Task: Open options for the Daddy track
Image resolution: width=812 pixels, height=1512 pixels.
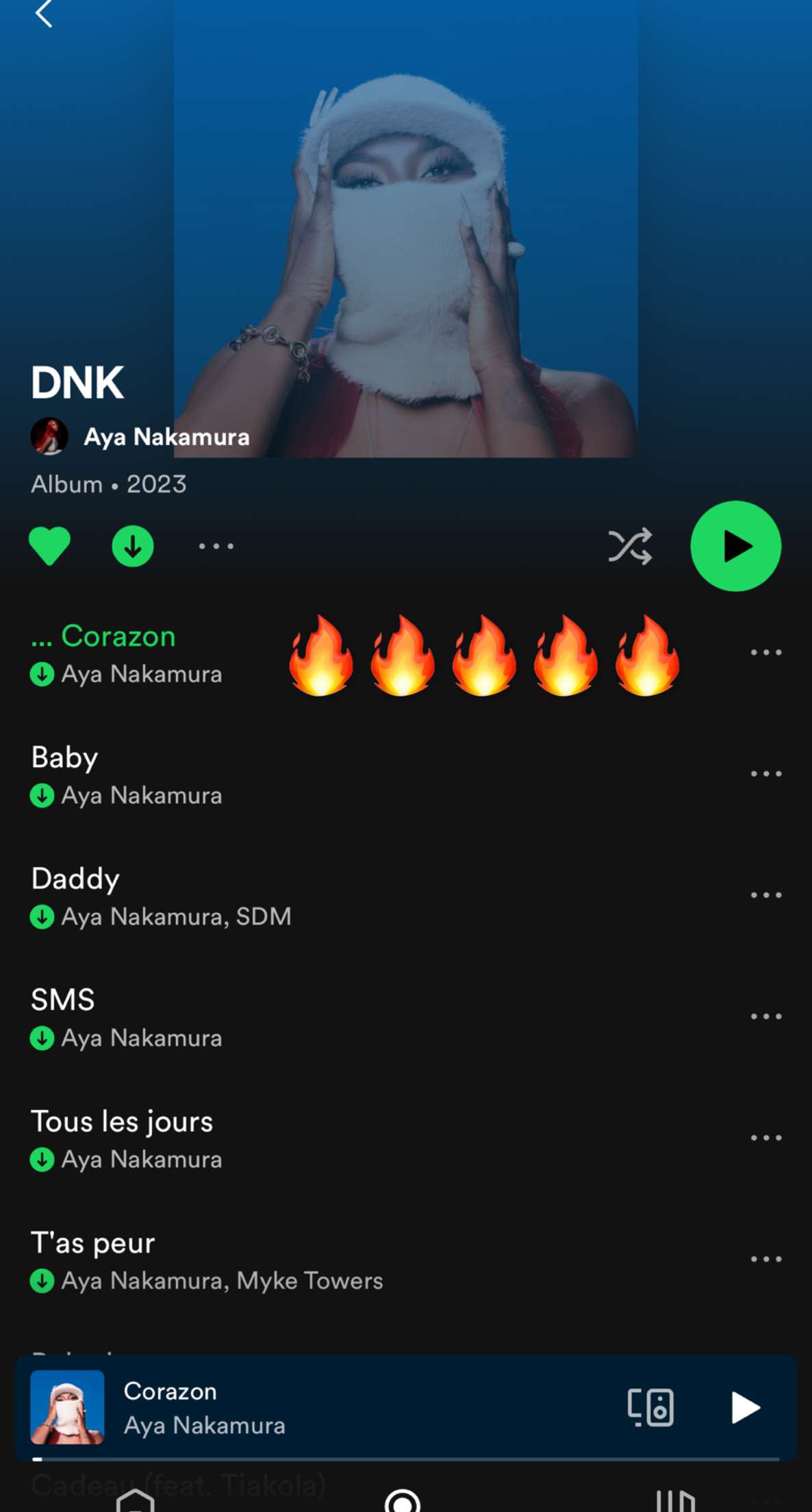Action: click(x=766, y=895)
